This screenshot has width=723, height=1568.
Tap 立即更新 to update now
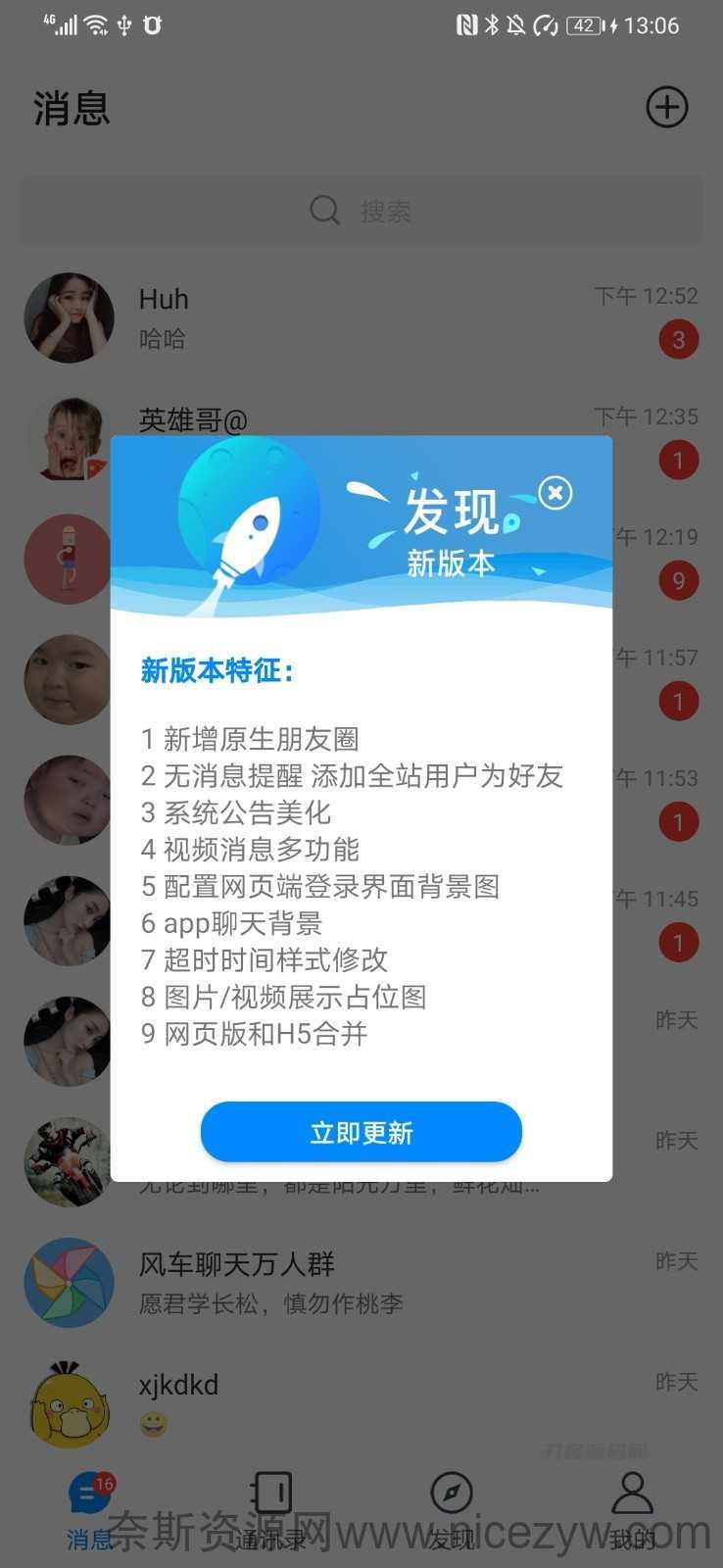point(361,1132)
